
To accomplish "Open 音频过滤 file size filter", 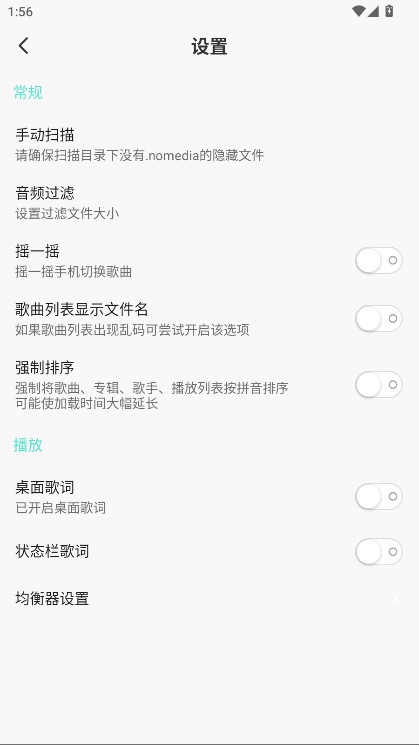I will [x=210, y=202].
